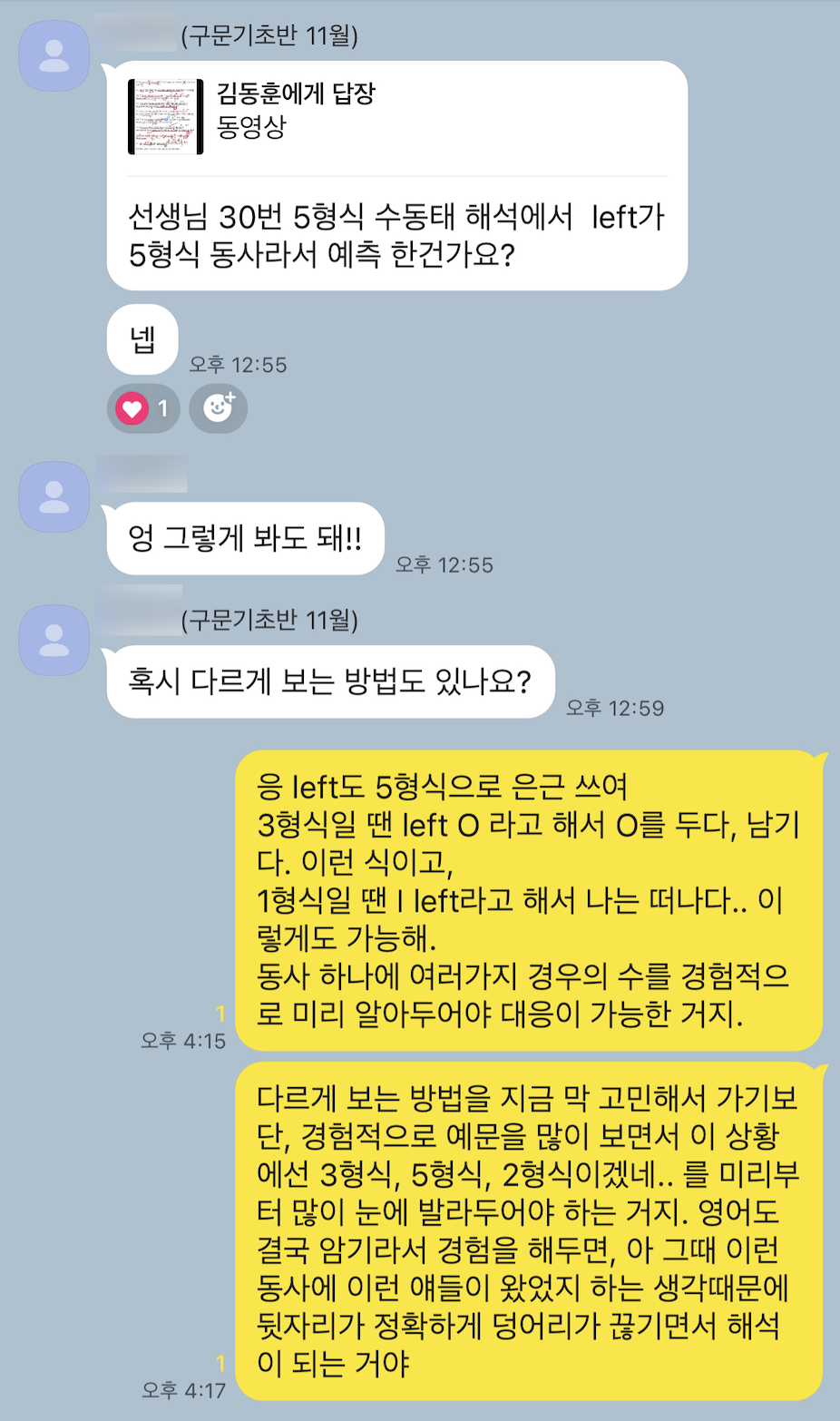Add an emoji reaction to the 넵 message
The height and width of the screenshot is (1421, 840).
[218, 408]
